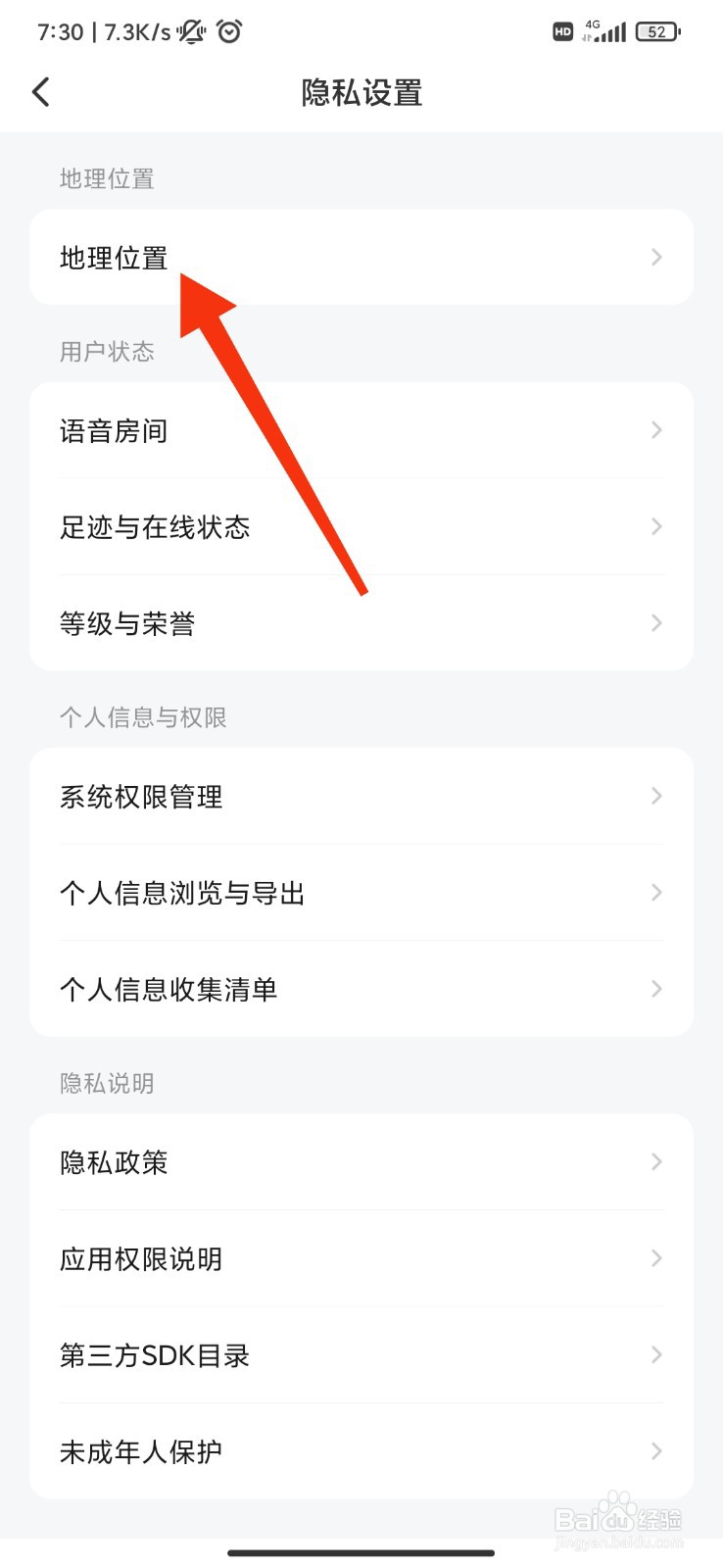
Task: Tap the alarm clock icon in status bar
Action: tap(229, 30)
